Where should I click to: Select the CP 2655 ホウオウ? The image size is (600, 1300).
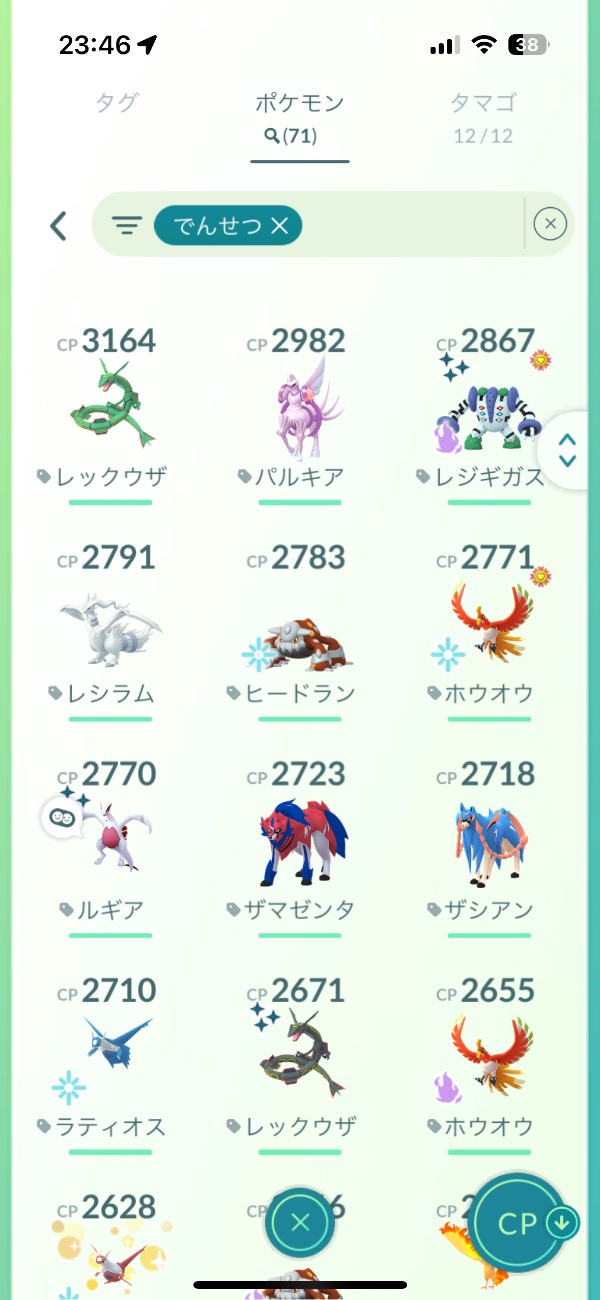click(x=490, y=1055)
